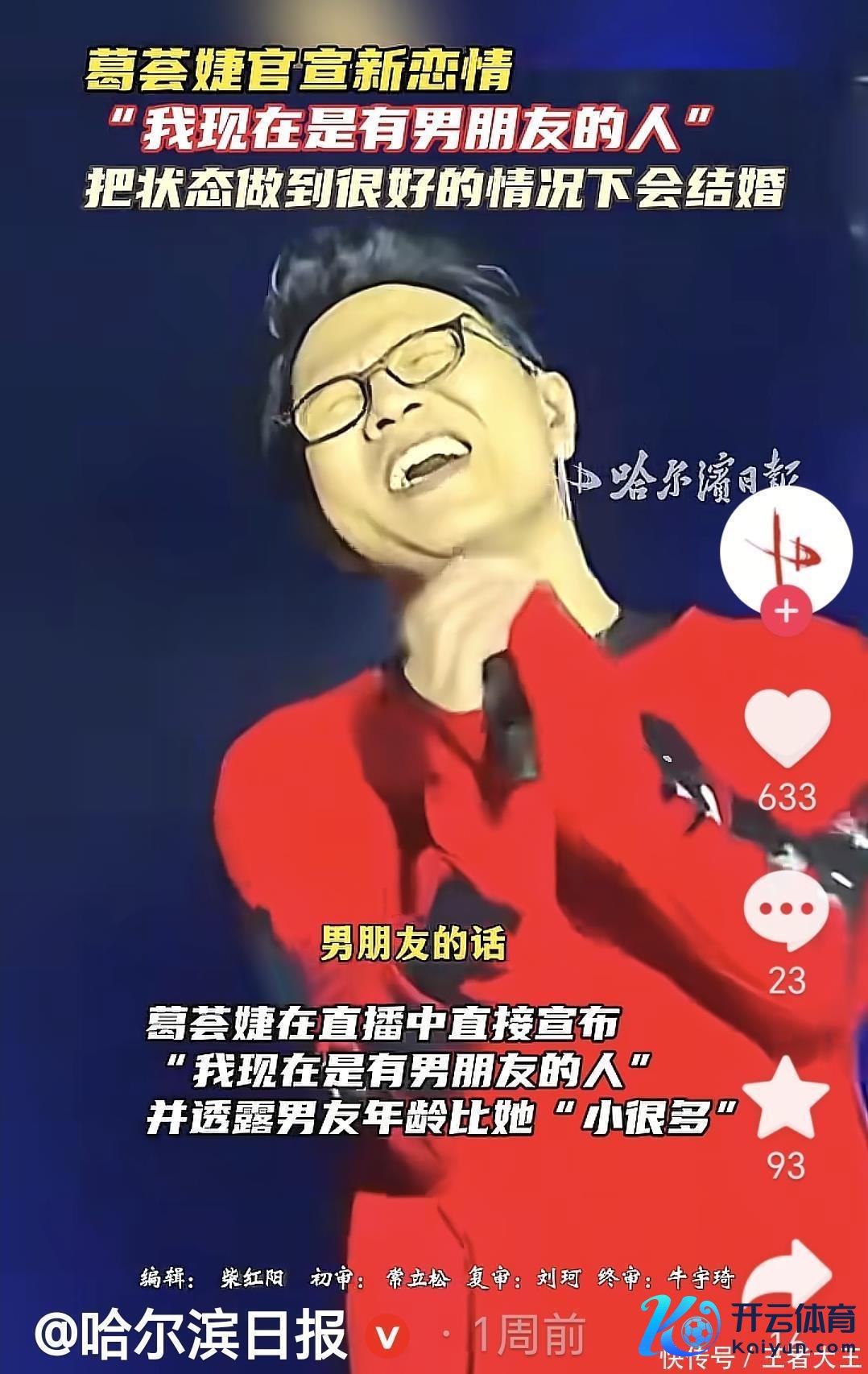Open 哈尔滨日报 profile avatar
This screenshot has height=1374, width=868.
tap(785, 552)
